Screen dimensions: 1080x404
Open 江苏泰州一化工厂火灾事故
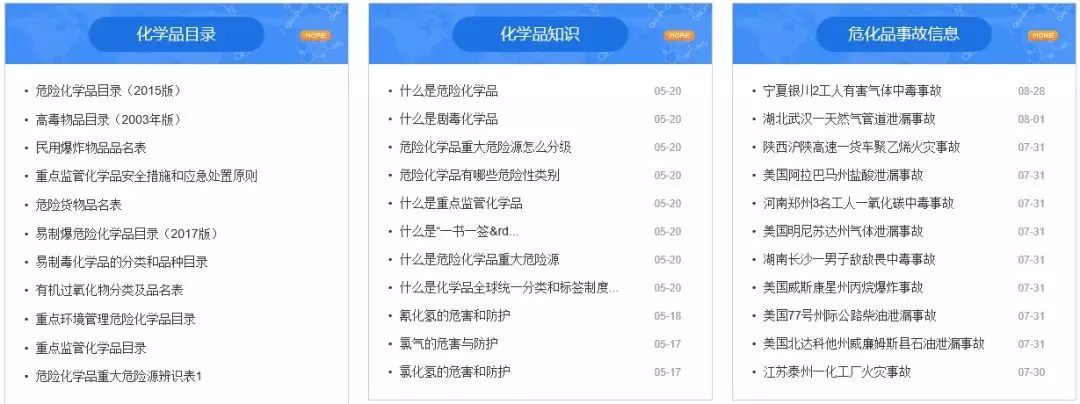pos(837,372)
